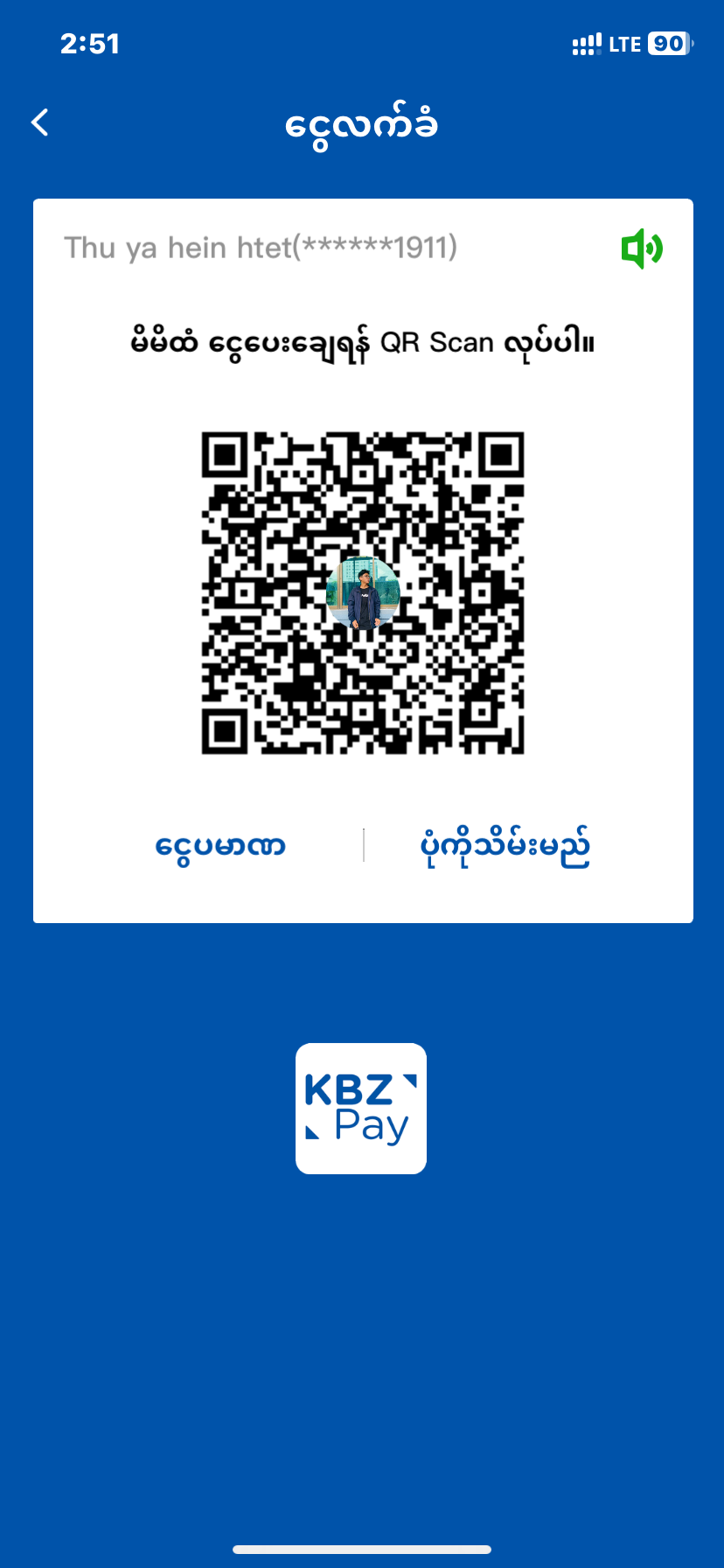The height and width of the screenshot is (1568, 724).
Task: Go back using the back arrow
Action: click(x=40, y=122)
